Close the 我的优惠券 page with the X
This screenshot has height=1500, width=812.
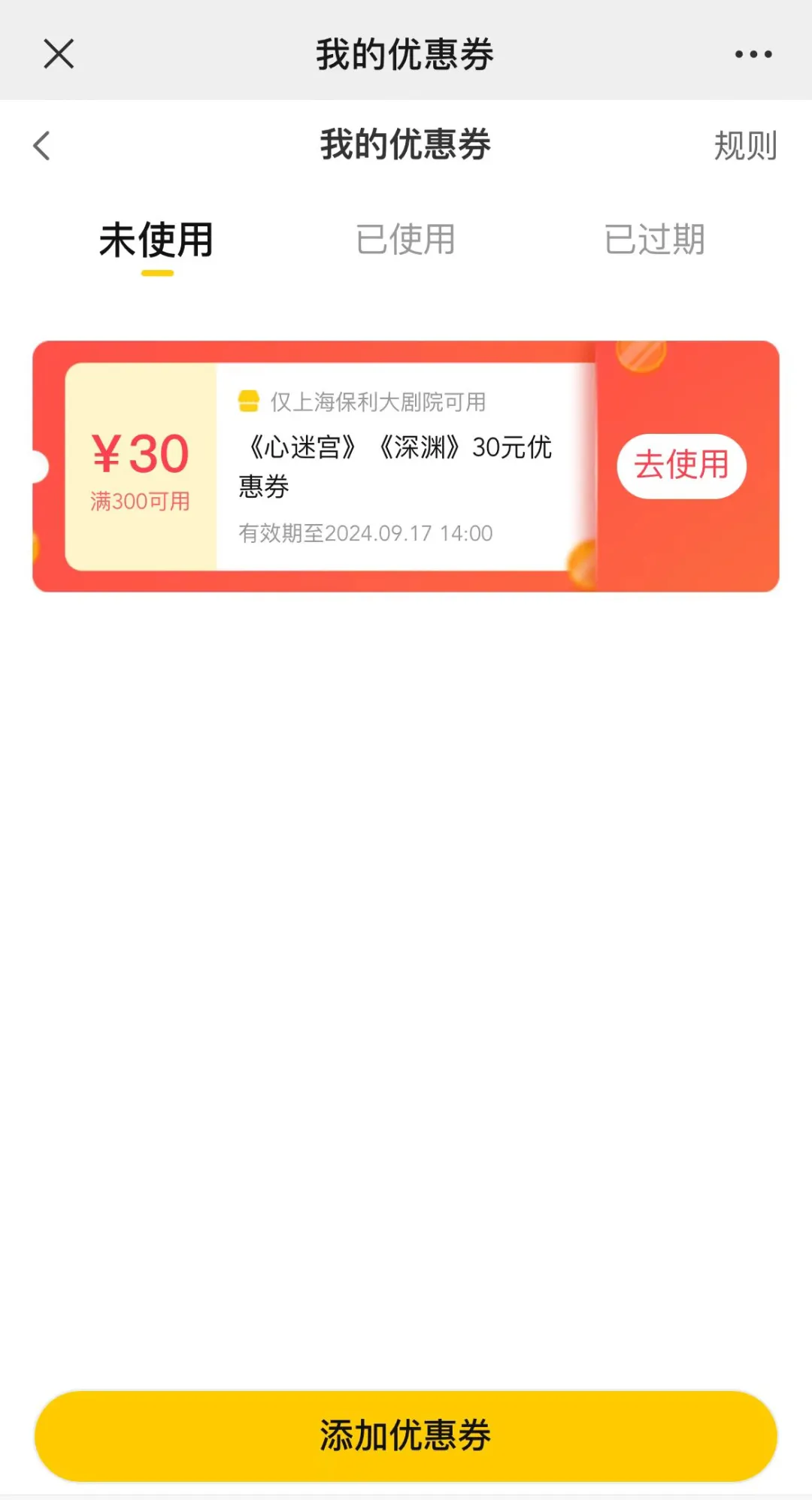(59, 54)
